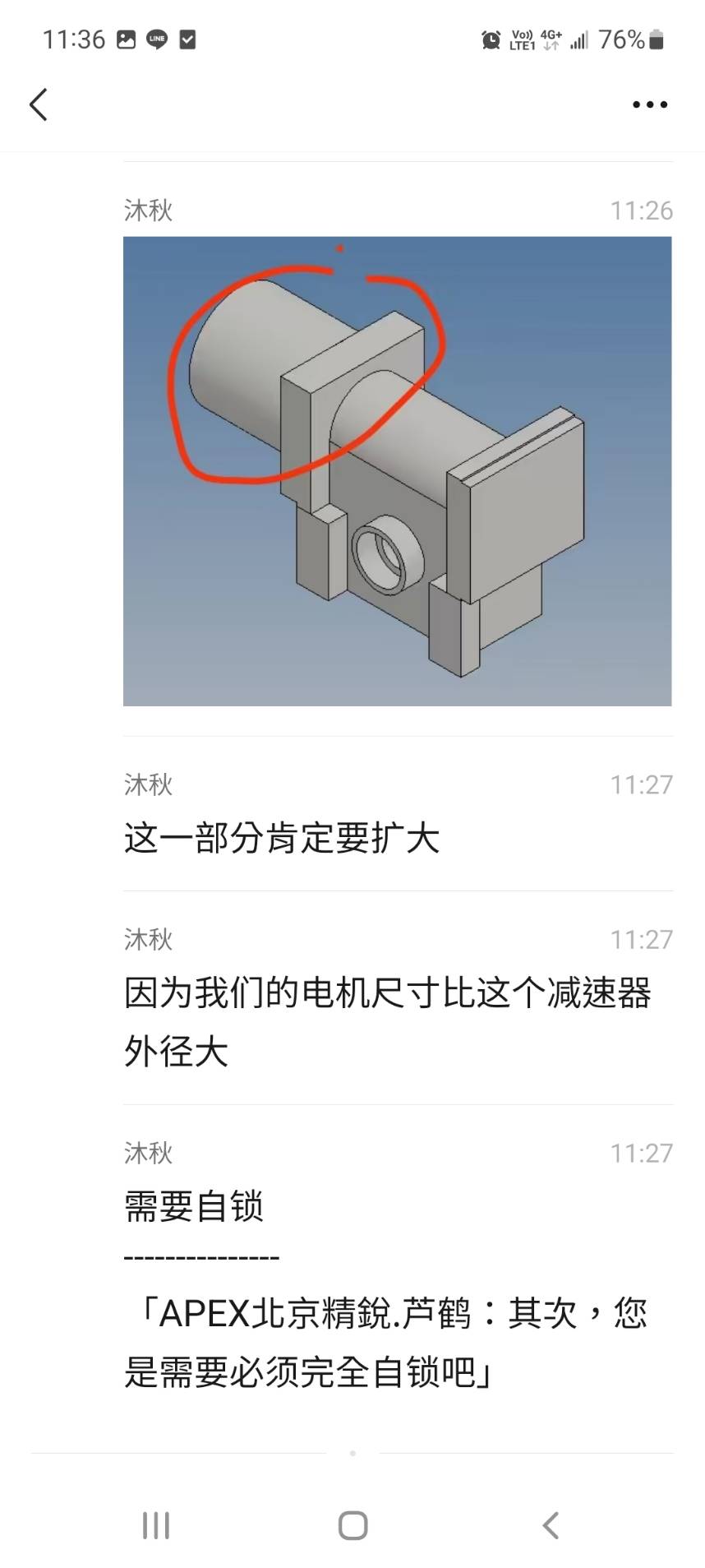Screen dimensions: 705x1568
Task: Tap the system back button
Action: (x=551, y=1525)
